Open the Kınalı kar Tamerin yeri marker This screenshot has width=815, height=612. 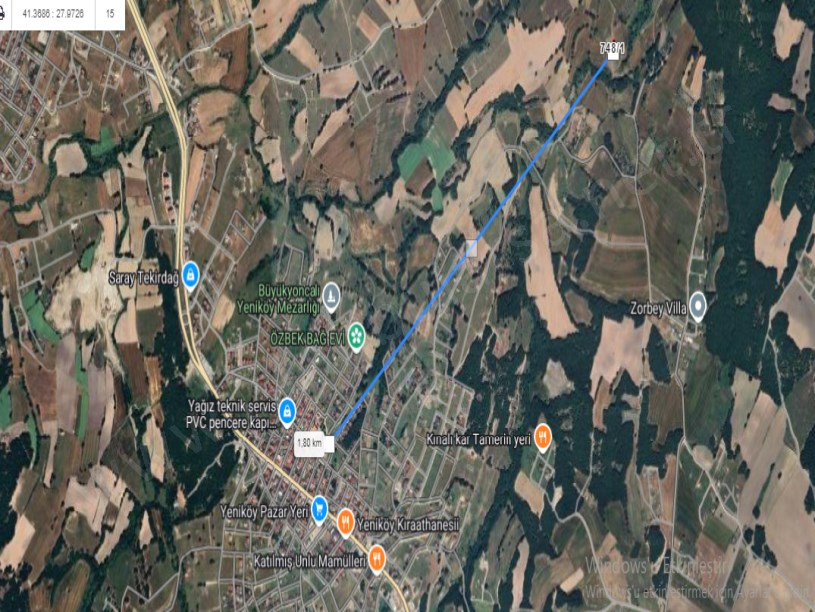pos(542,436)
